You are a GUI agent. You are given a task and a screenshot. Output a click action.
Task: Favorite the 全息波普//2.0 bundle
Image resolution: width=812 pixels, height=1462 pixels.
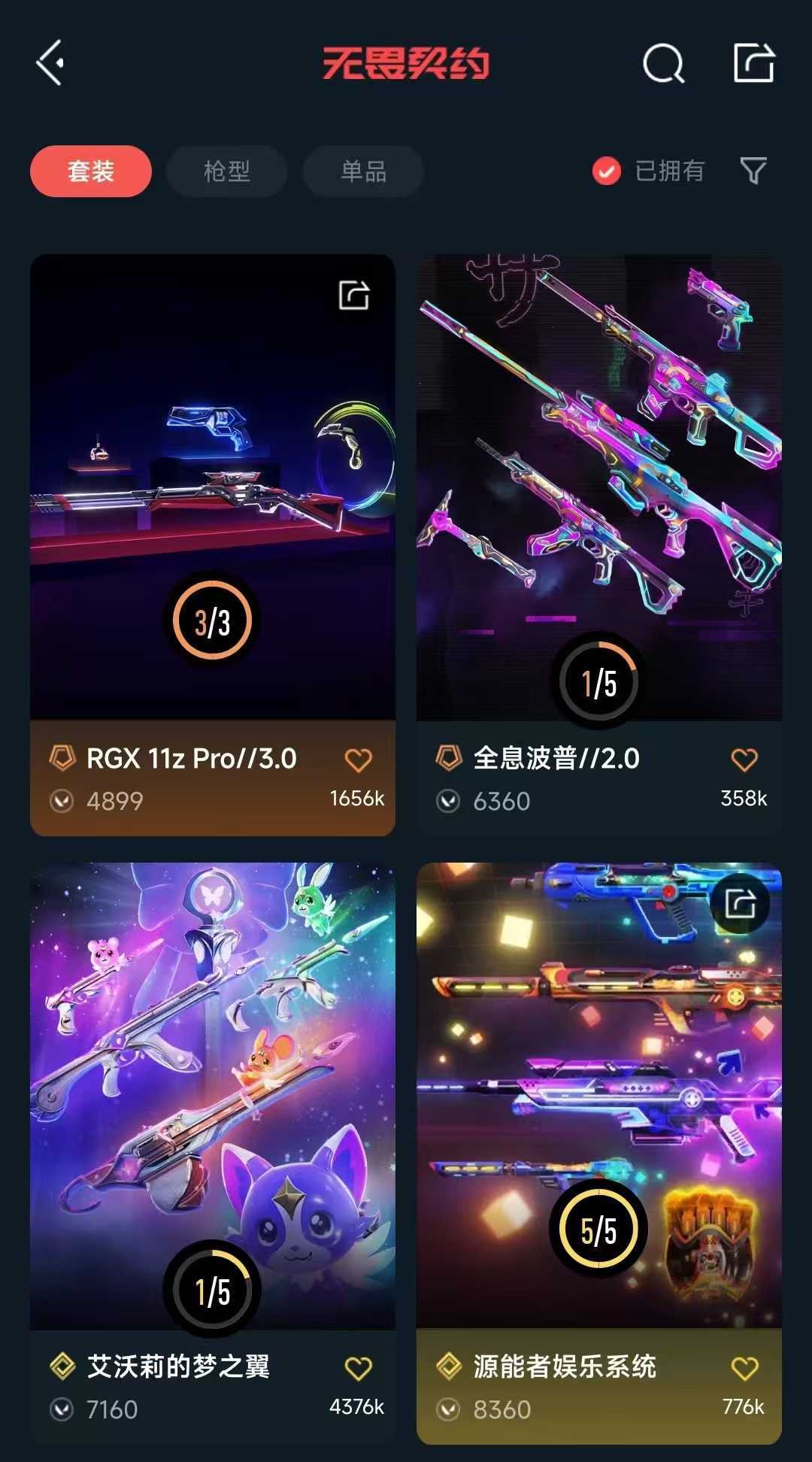coord(744,760)
